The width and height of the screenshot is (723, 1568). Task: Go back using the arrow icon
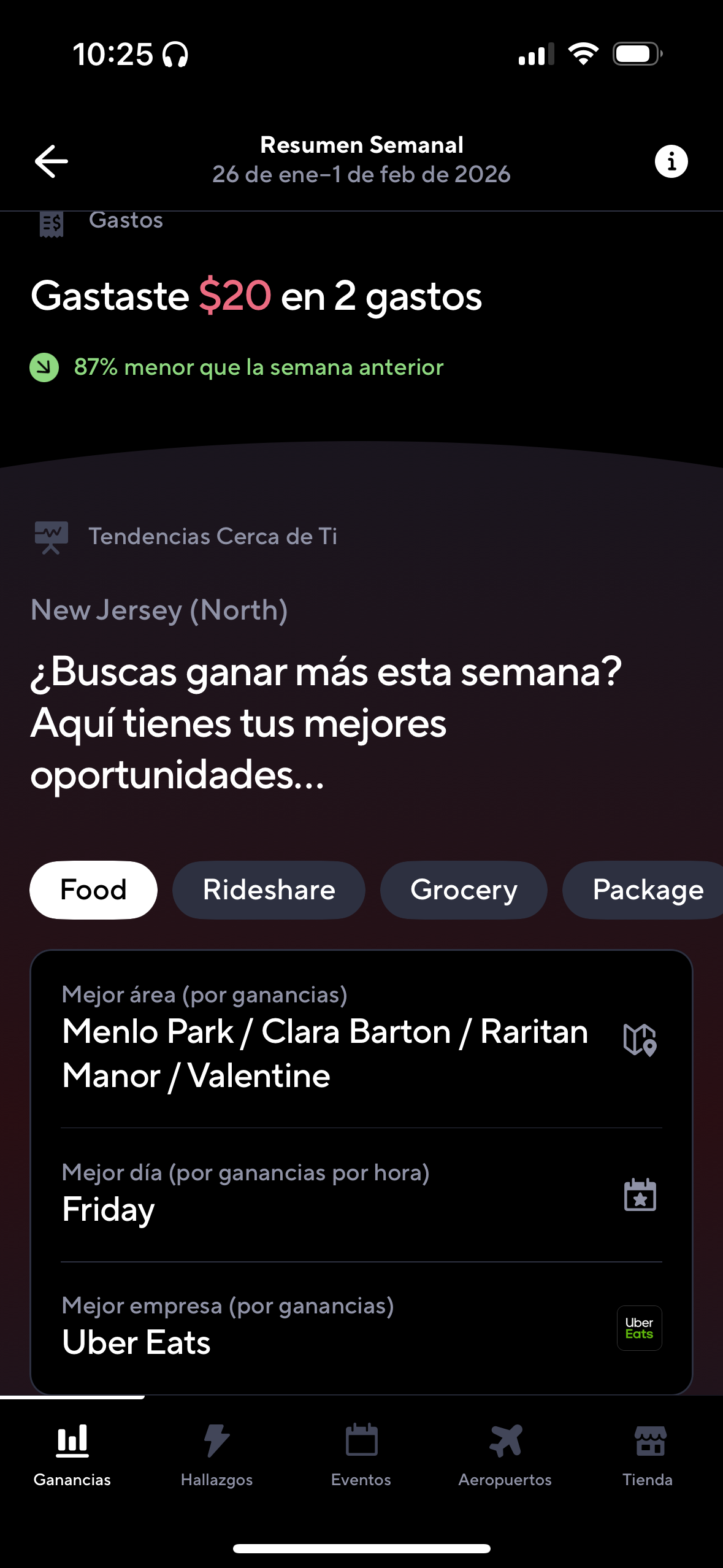52,161
